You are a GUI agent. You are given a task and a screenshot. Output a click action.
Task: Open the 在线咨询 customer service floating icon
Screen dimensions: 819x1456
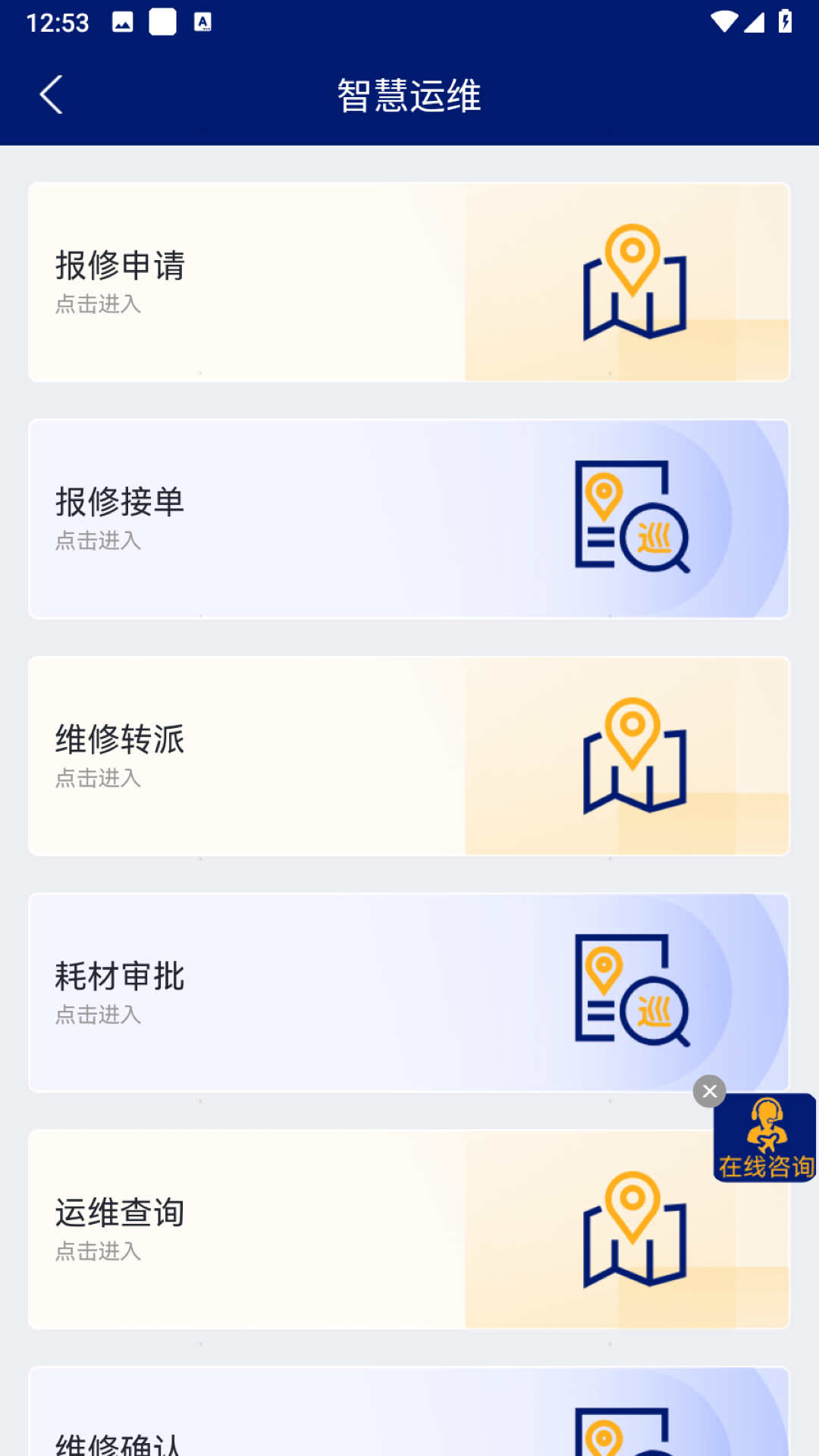[764, 1137]
